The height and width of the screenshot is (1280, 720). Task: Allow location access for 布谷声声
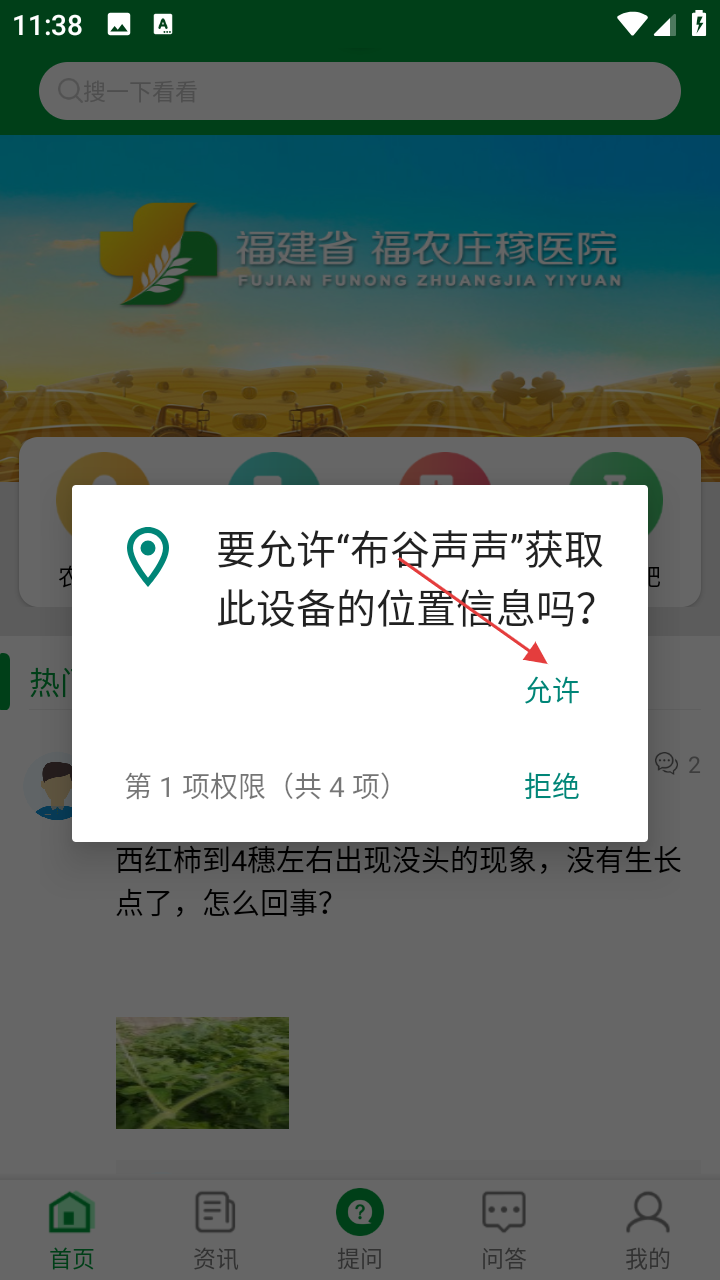pyautogui.click(x=552, y=691)
